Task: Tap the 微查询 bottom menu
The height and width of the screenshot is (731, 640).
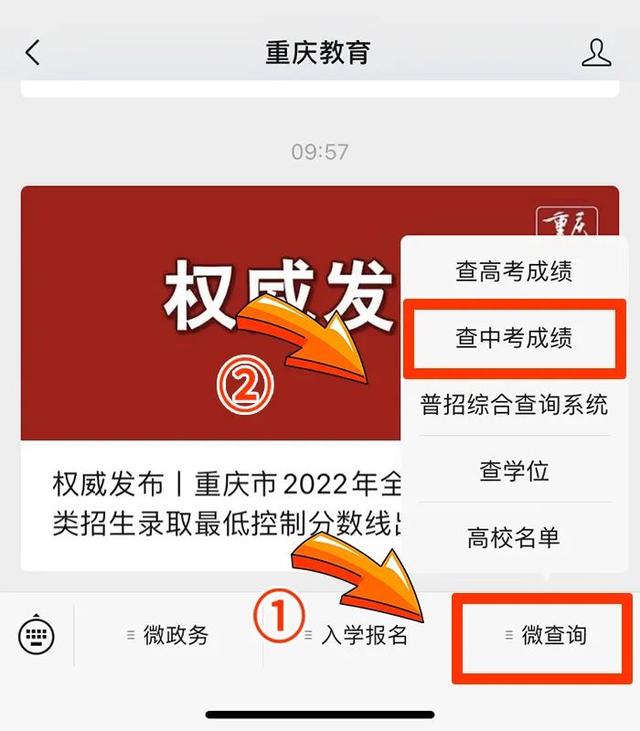Action: click(545, 636)
